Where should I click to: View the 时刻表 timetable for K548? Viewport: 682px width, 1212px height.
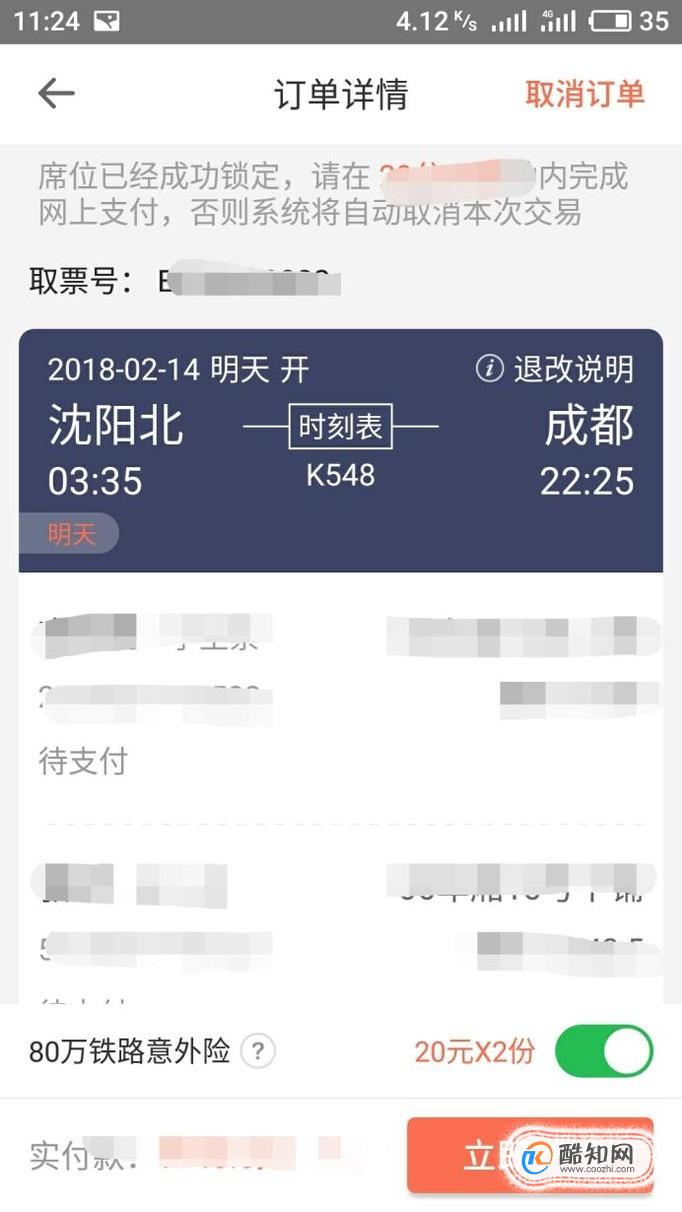click(x=341, y=428)
